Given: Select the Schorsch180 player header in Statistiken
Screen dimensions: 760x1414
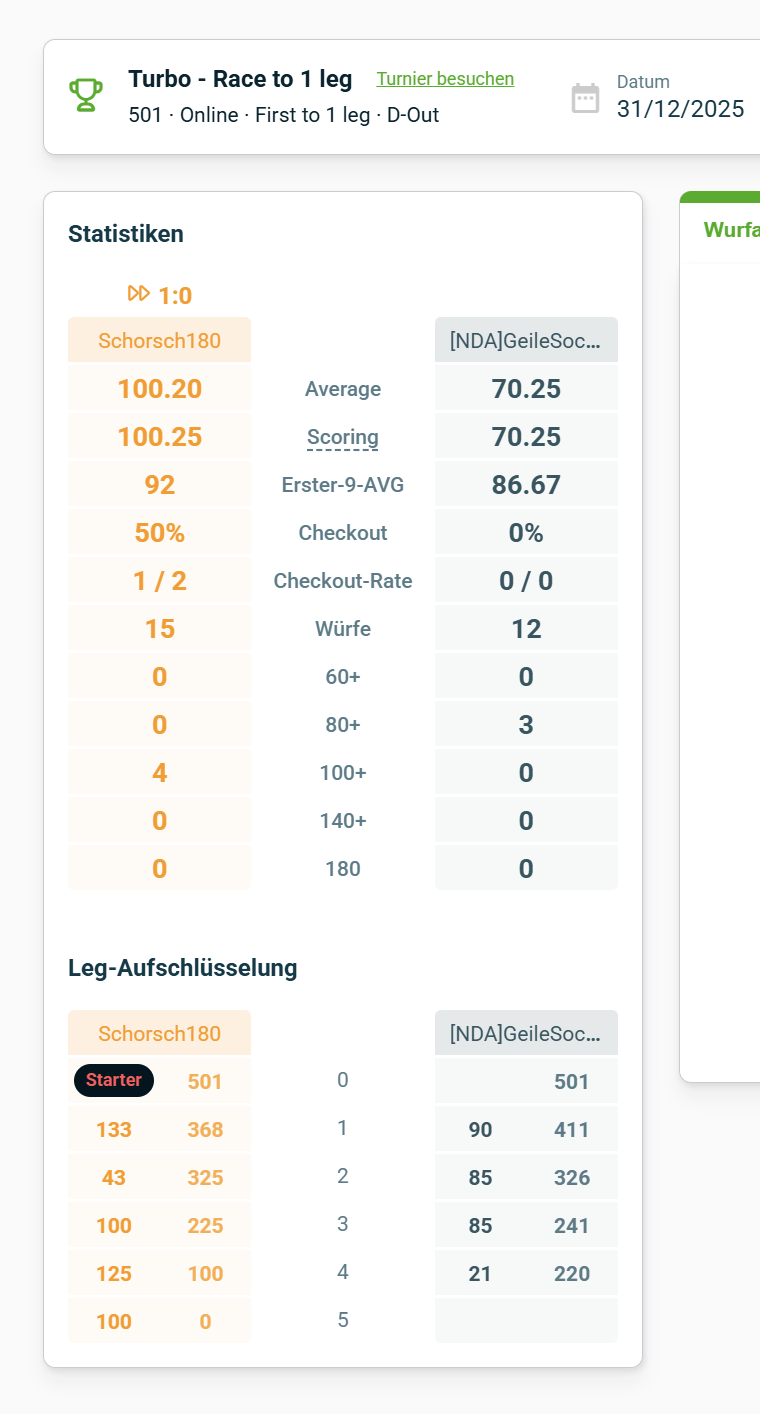Looking at the screenshot, I should click(159, 339).
